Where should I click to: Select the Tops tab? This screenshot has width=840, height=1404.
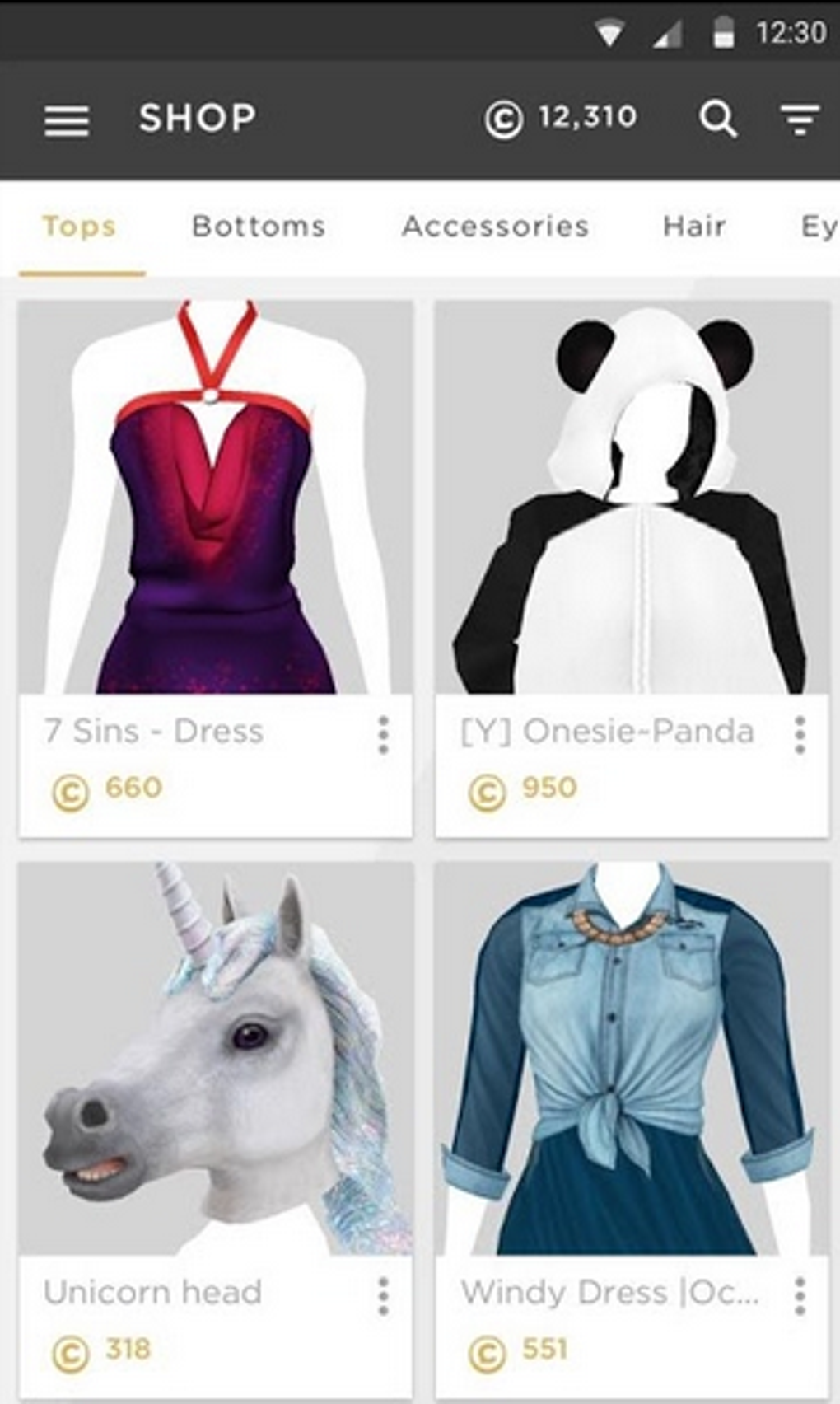point(80,227)
